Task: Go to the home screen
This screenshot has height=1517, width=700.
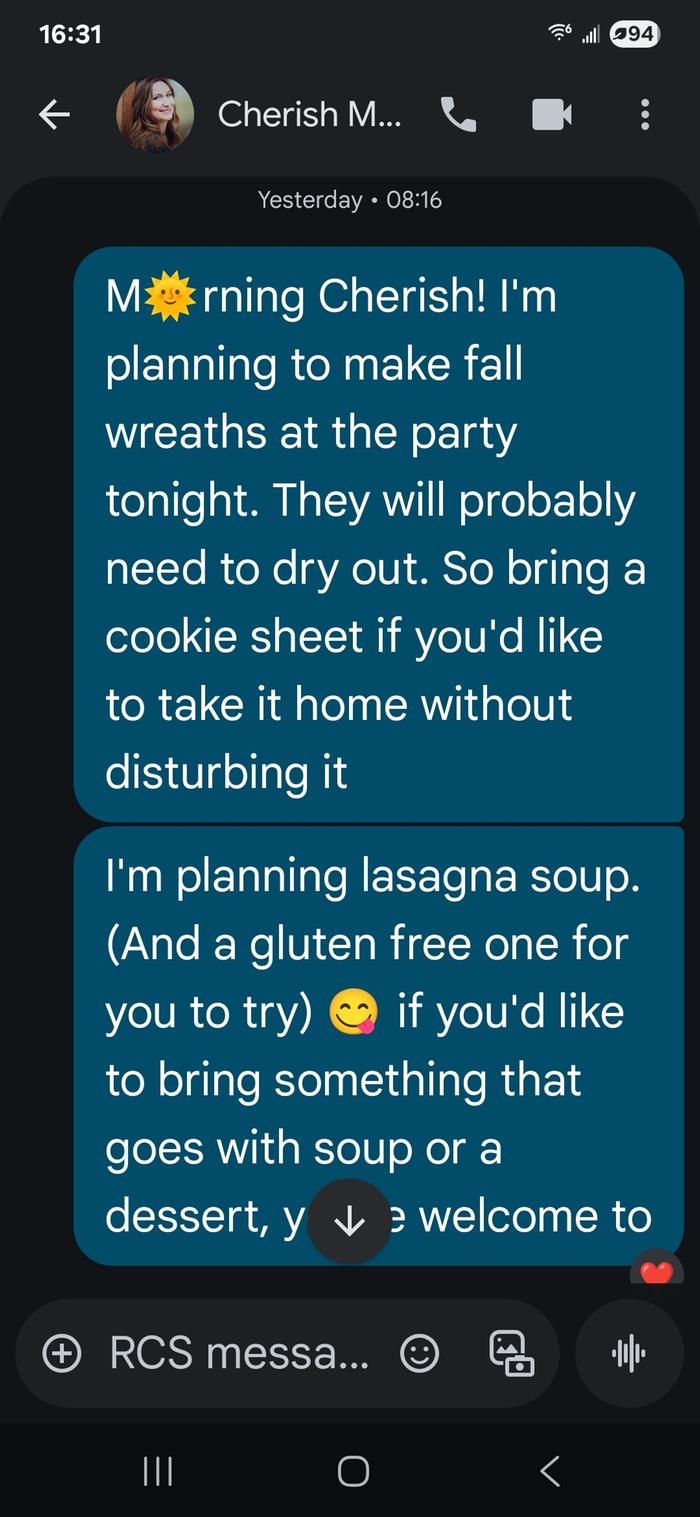Action: click(352, 1471)
